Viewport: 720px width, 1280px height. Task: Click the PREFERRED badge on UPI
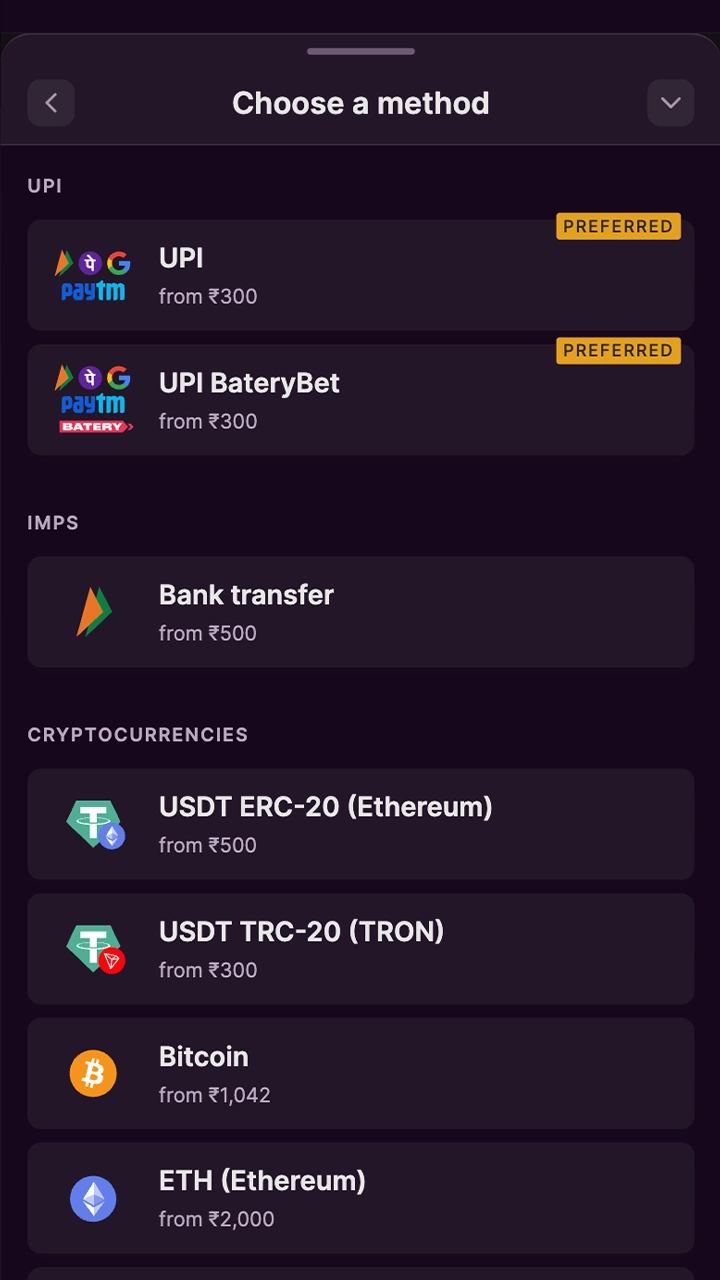pyautogui.click(x=618, y=226)
